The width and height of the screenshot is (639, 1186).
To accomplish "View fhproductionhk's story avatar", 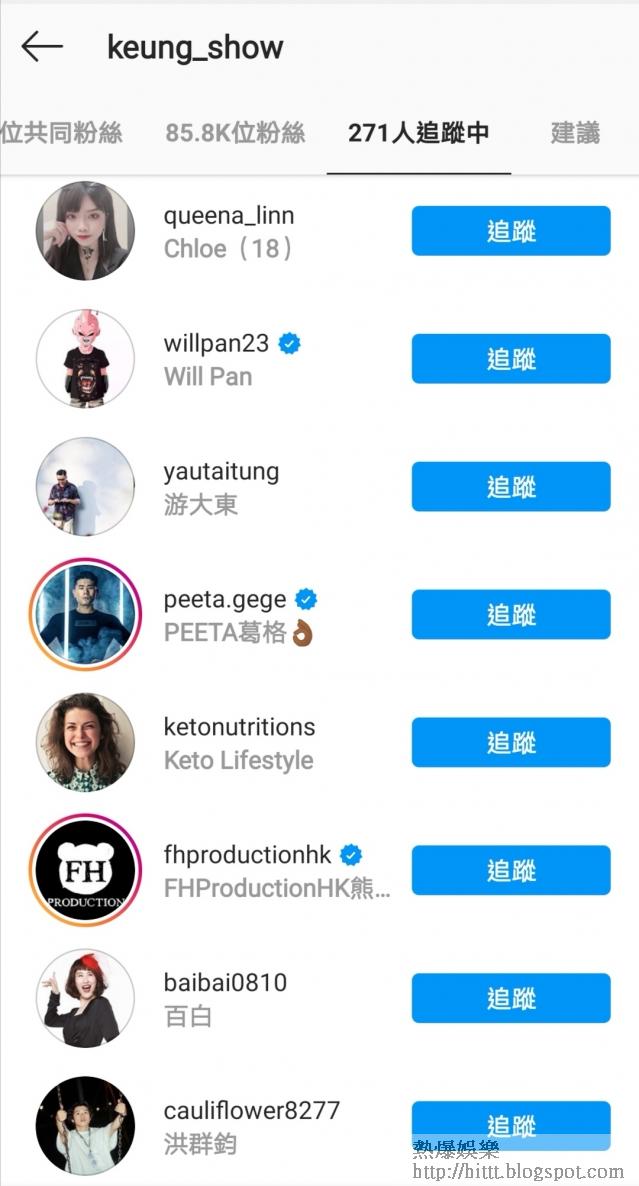I will point(85,870).
